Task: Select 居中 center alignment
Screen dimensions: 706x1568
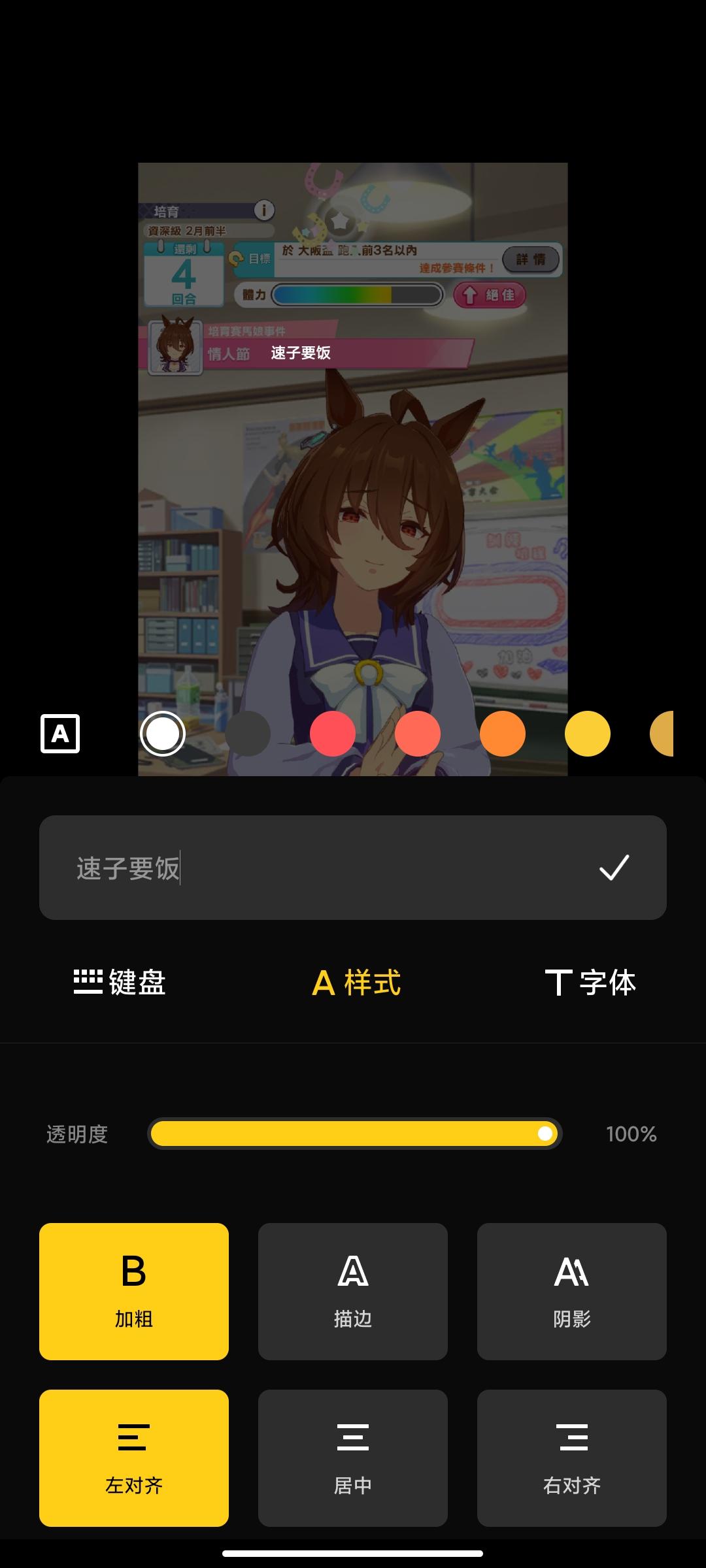Action: coord(353,1458)
